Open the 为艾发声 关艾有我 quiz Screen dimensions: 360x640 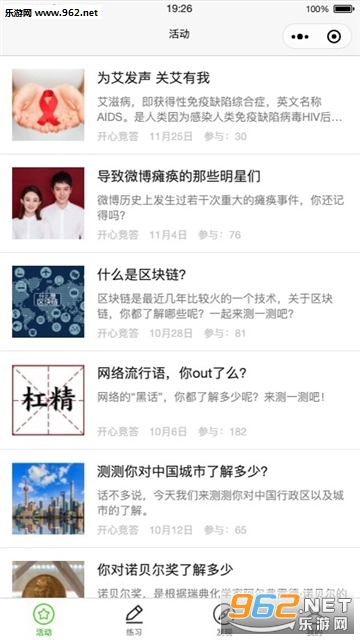[180, 105]
